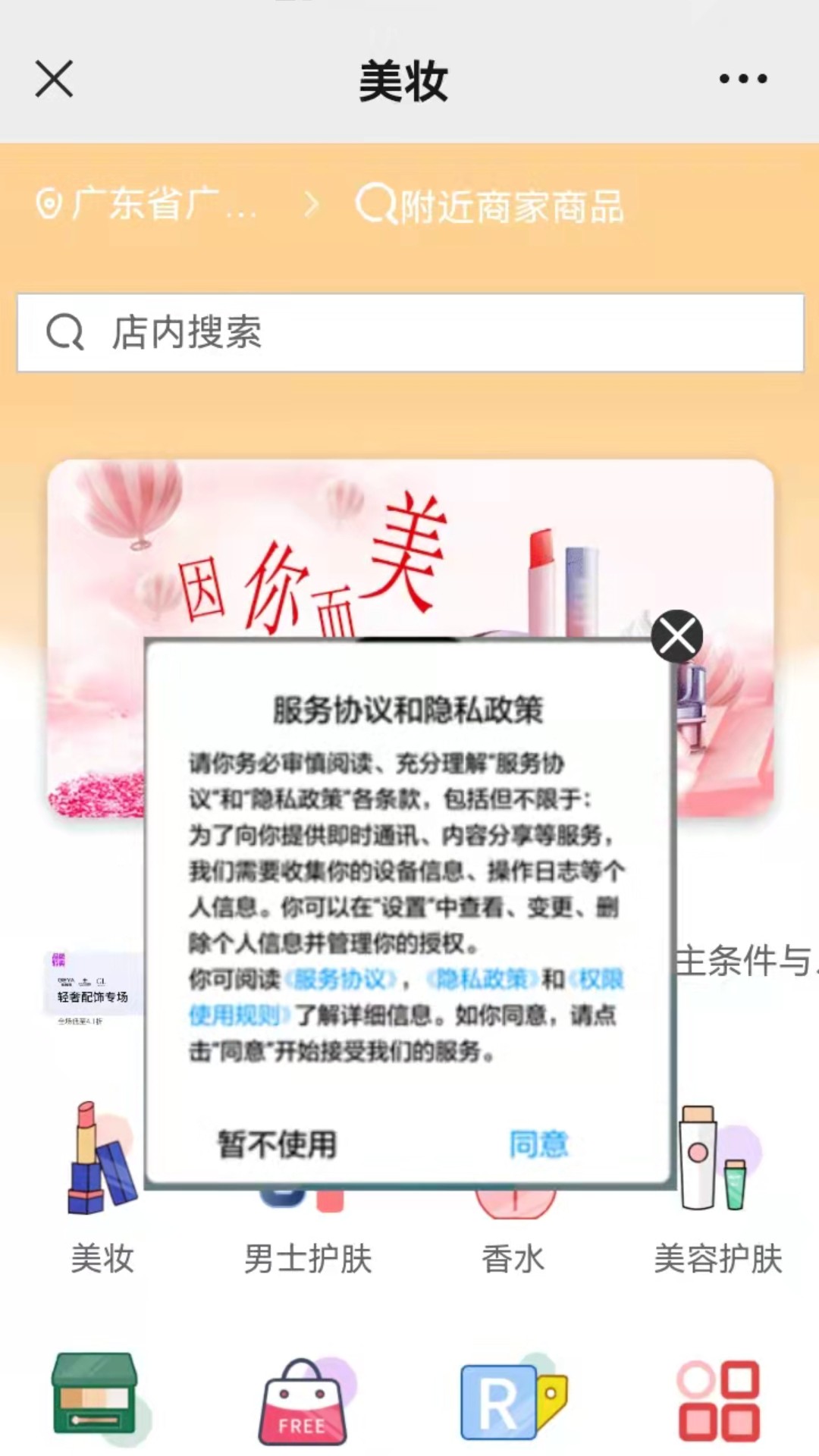Choose 暂不使用 in the dialog
819x1456 pixels.
[277, 1144]
